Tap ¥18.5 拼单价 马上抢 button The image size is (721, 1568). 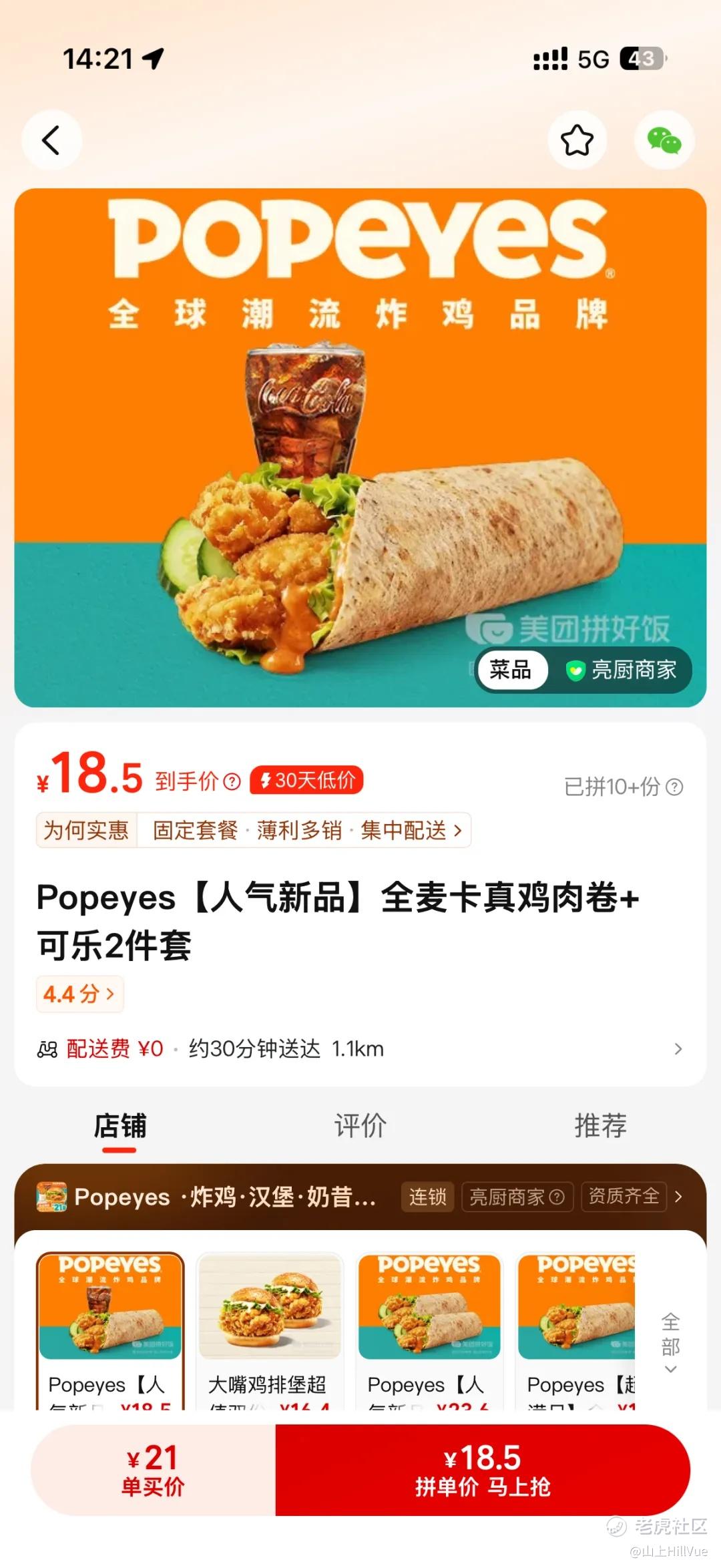[x=483, y=1470]
